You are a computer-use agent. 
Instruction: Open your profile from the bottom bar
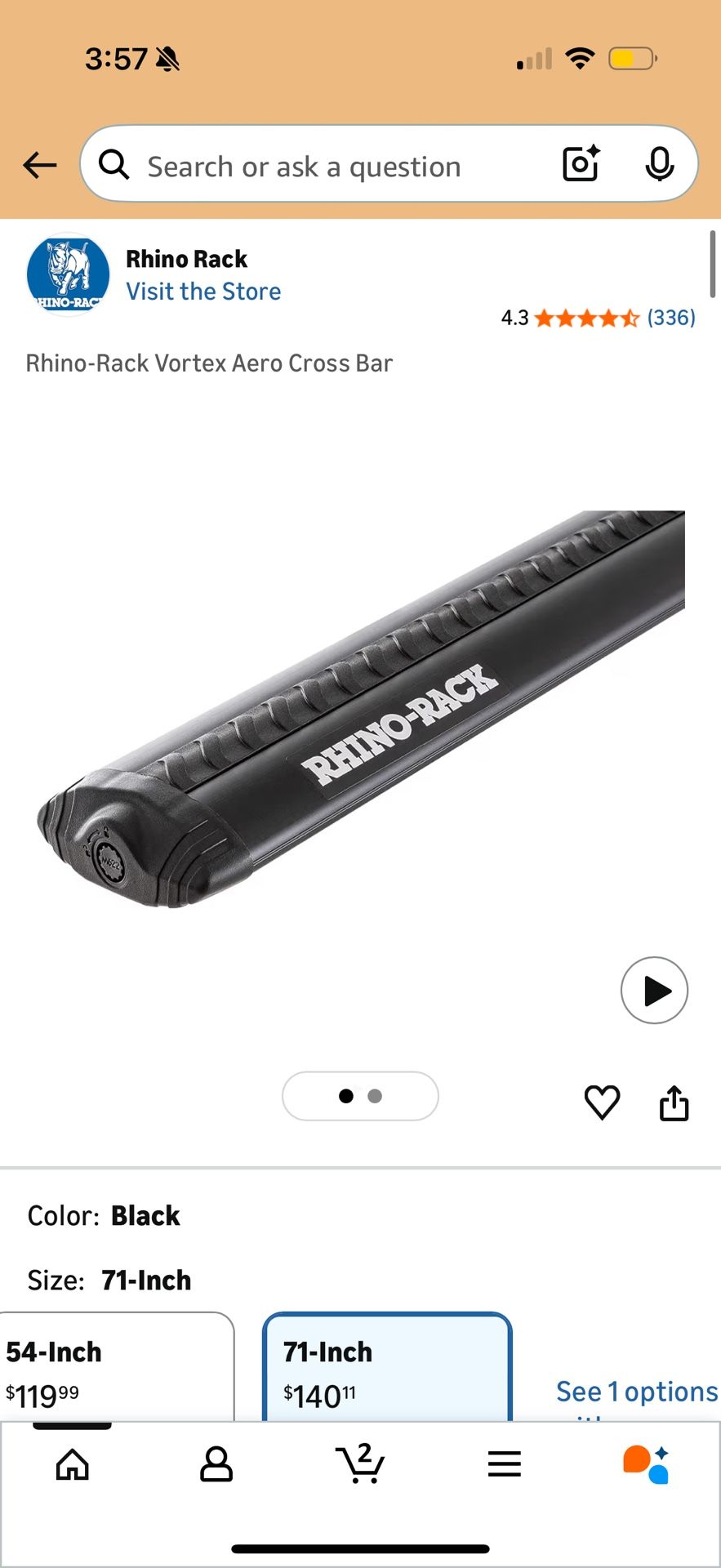216,1463
